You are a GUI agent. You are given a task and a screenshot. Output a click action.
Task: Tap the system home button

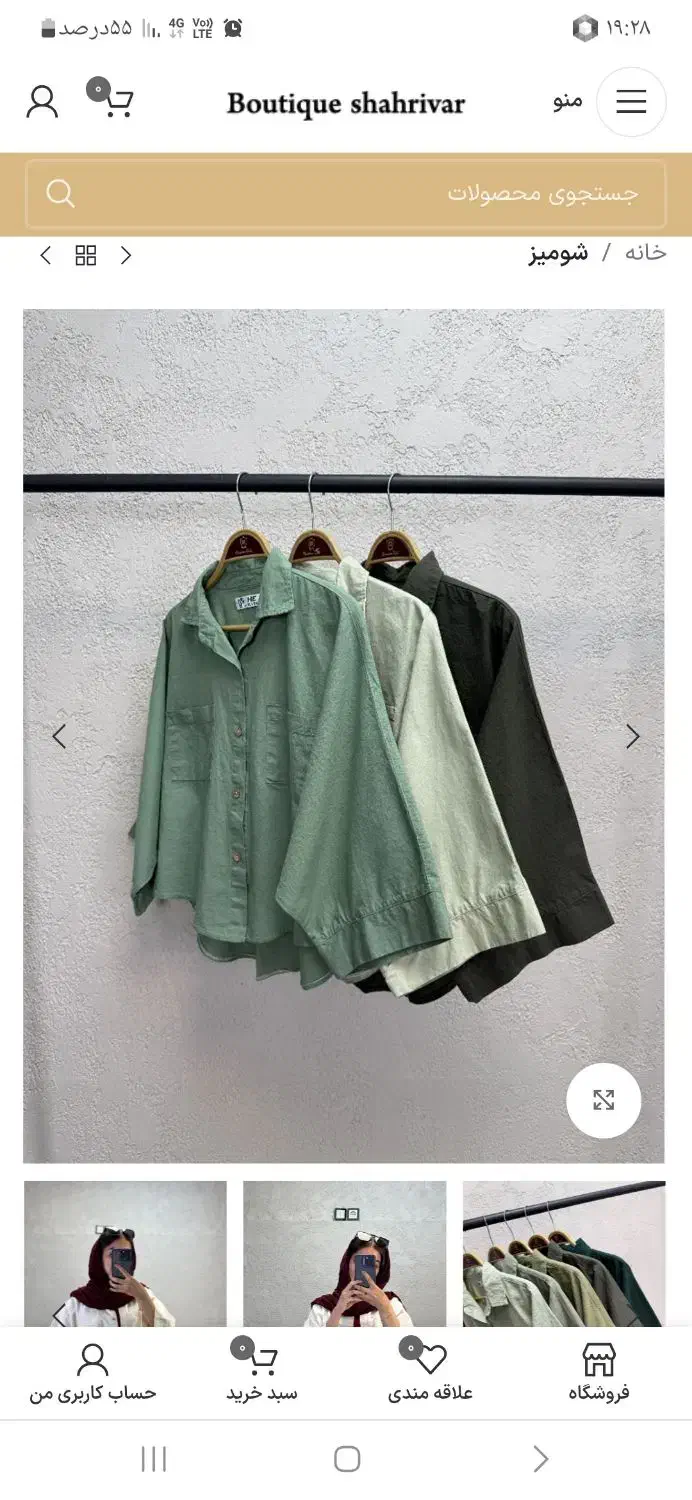coord(346,1459)
